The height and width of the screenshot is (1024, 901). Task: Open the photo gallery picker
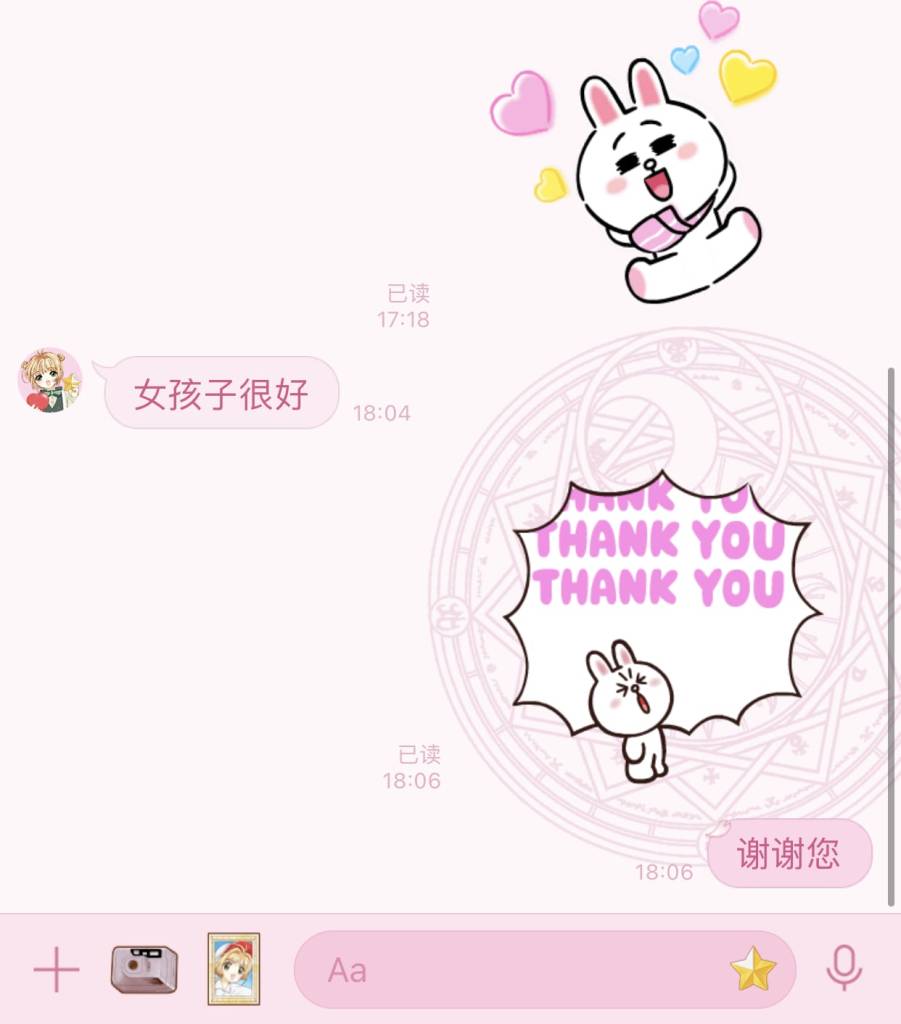tap(233, 968)
